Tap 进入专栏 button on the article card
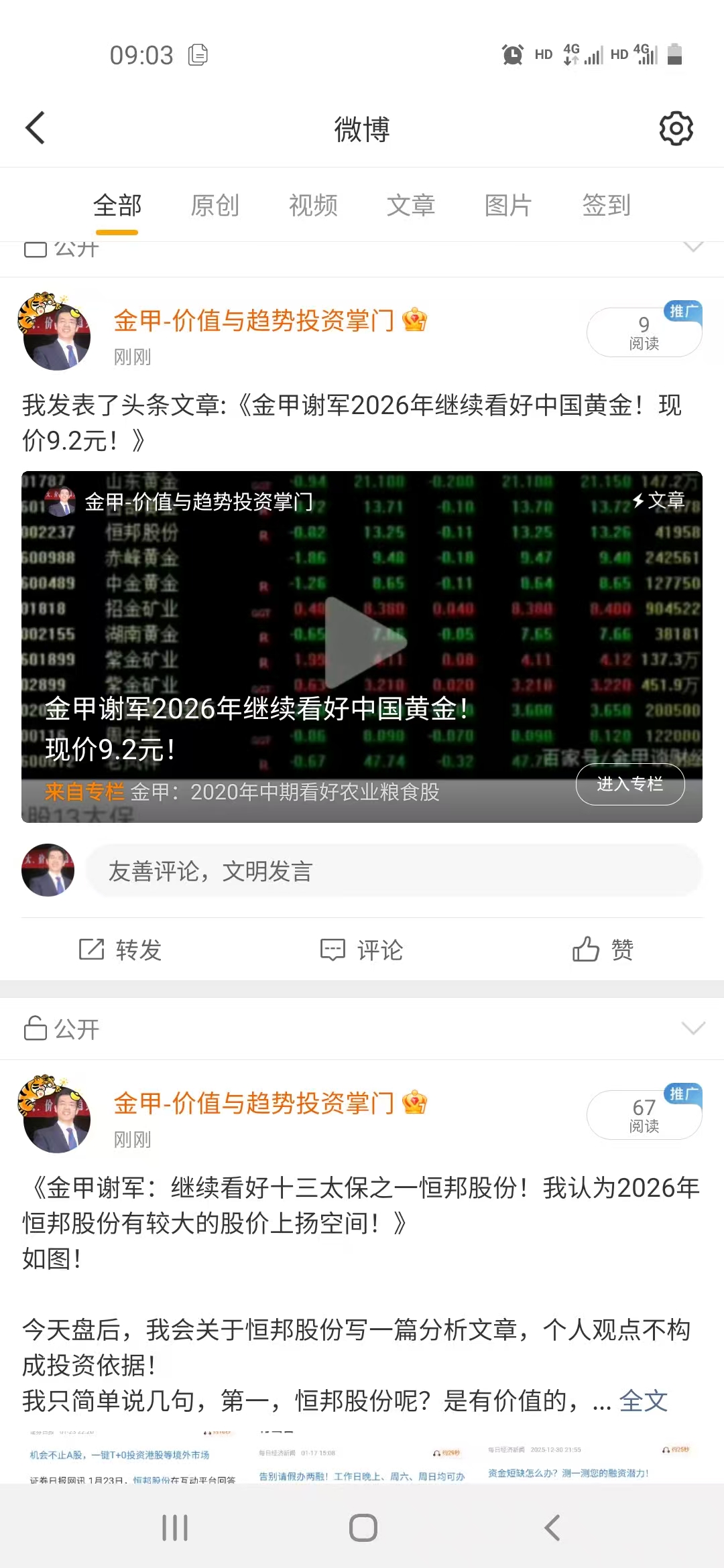Viewport: 724px width, 1568px height. tap(629, 783)
